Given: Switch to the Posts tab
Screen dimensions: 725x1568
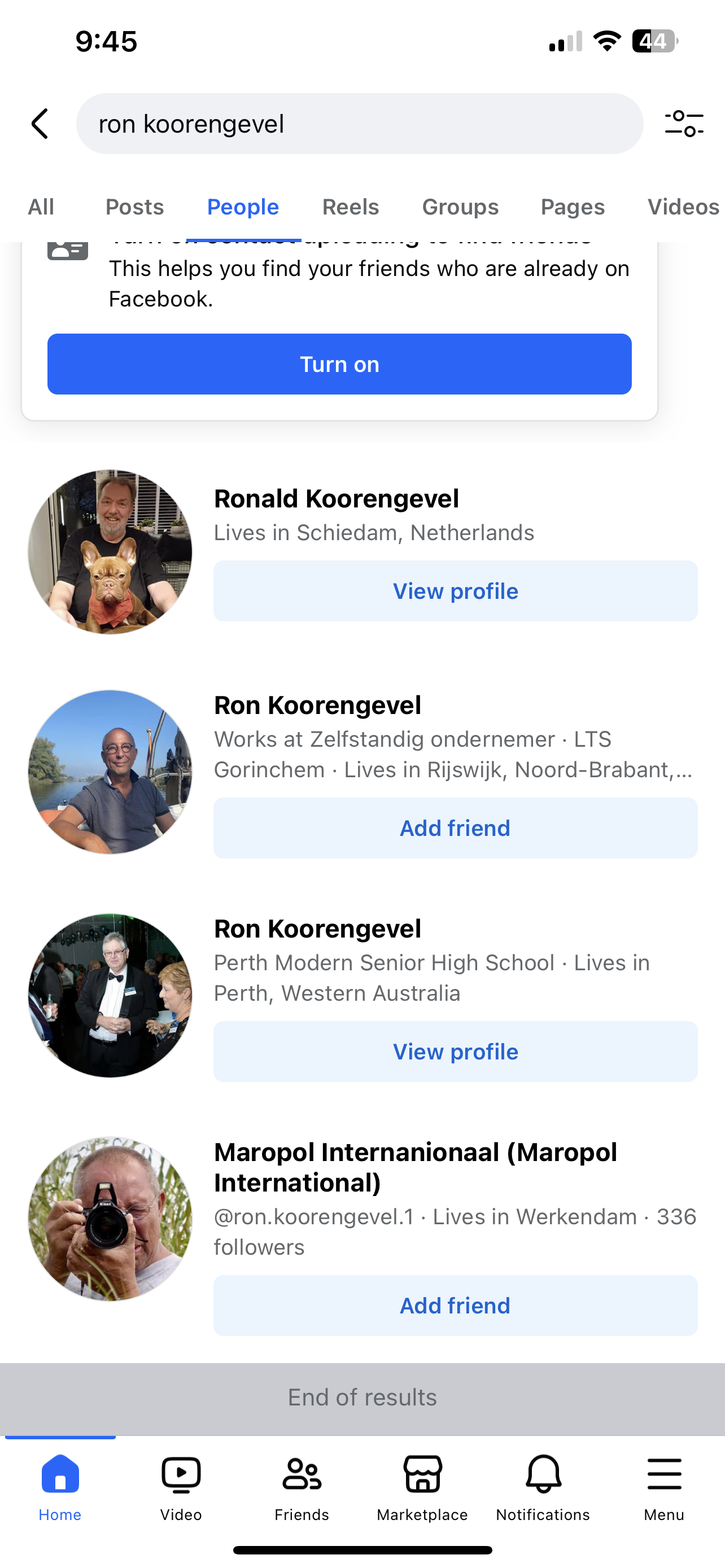Looking at the screenshot, I should coord(134,207).
